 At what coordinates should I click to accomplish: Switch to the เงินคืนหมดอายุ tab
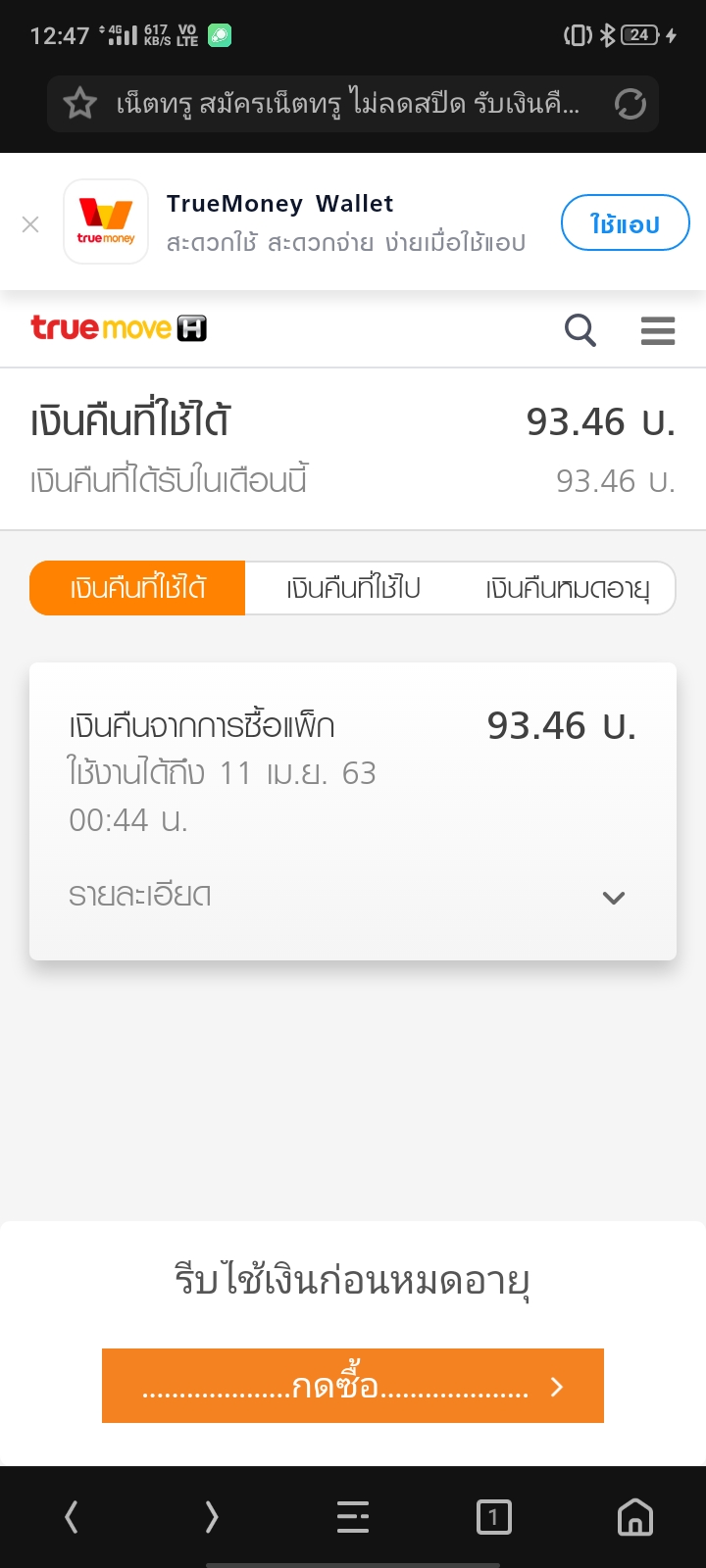(x=568, y=588)
